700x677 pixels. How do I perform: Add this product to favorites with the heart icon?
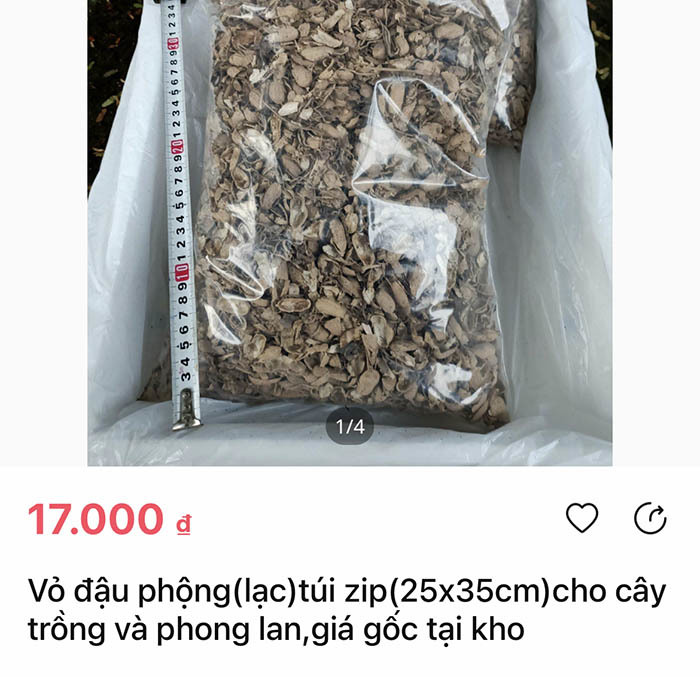[581, 517]
